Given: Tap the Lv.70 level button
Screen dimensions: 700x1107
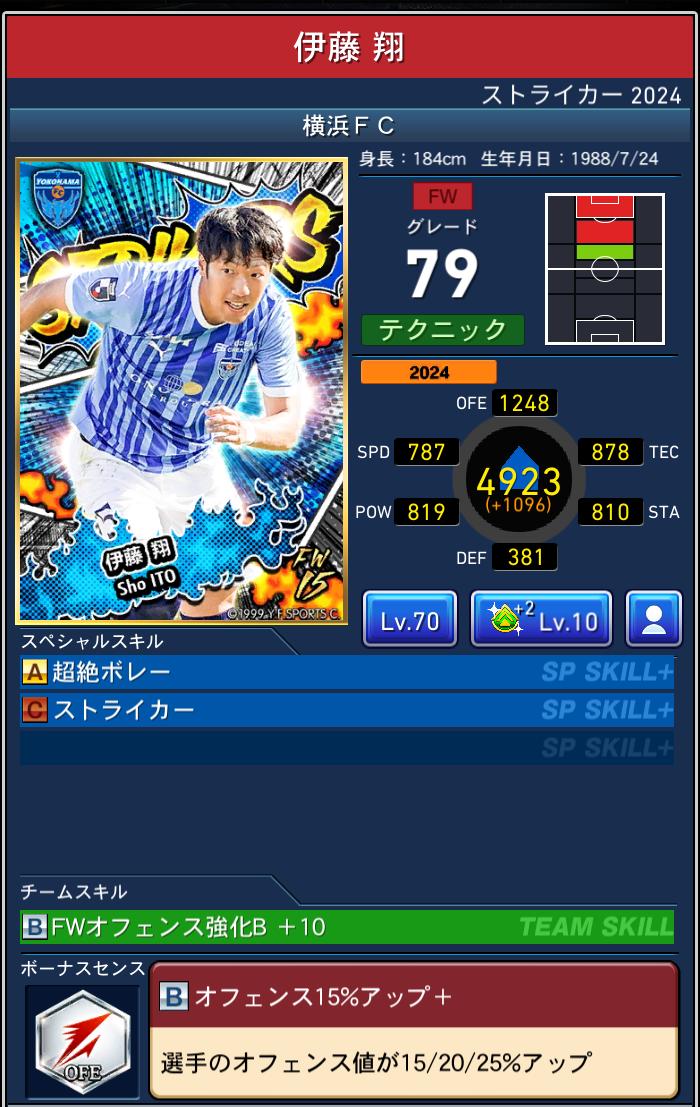Looking at the screenshot, I should (x=409, y=620).
